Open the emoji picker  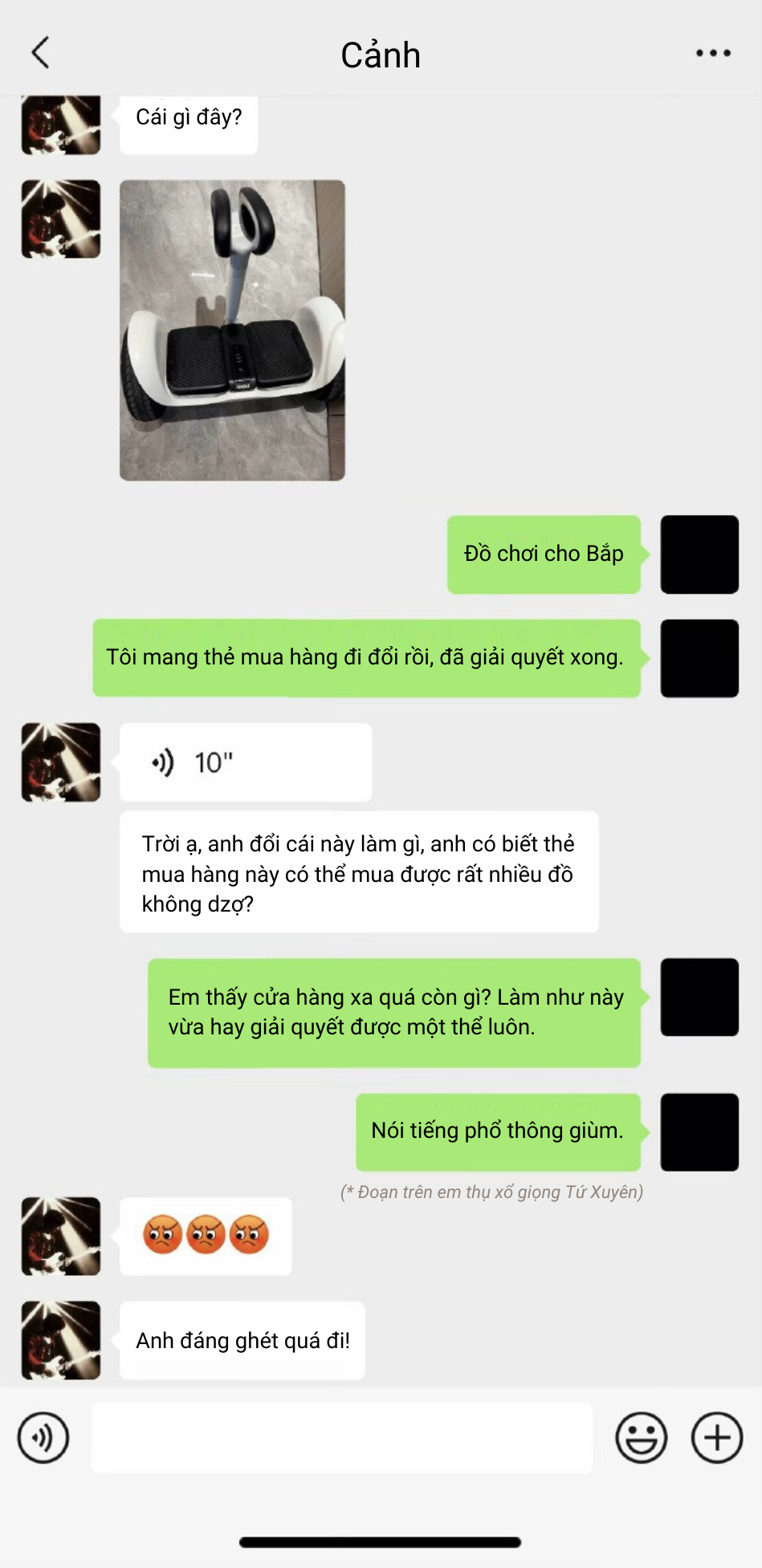(641, 1437)
